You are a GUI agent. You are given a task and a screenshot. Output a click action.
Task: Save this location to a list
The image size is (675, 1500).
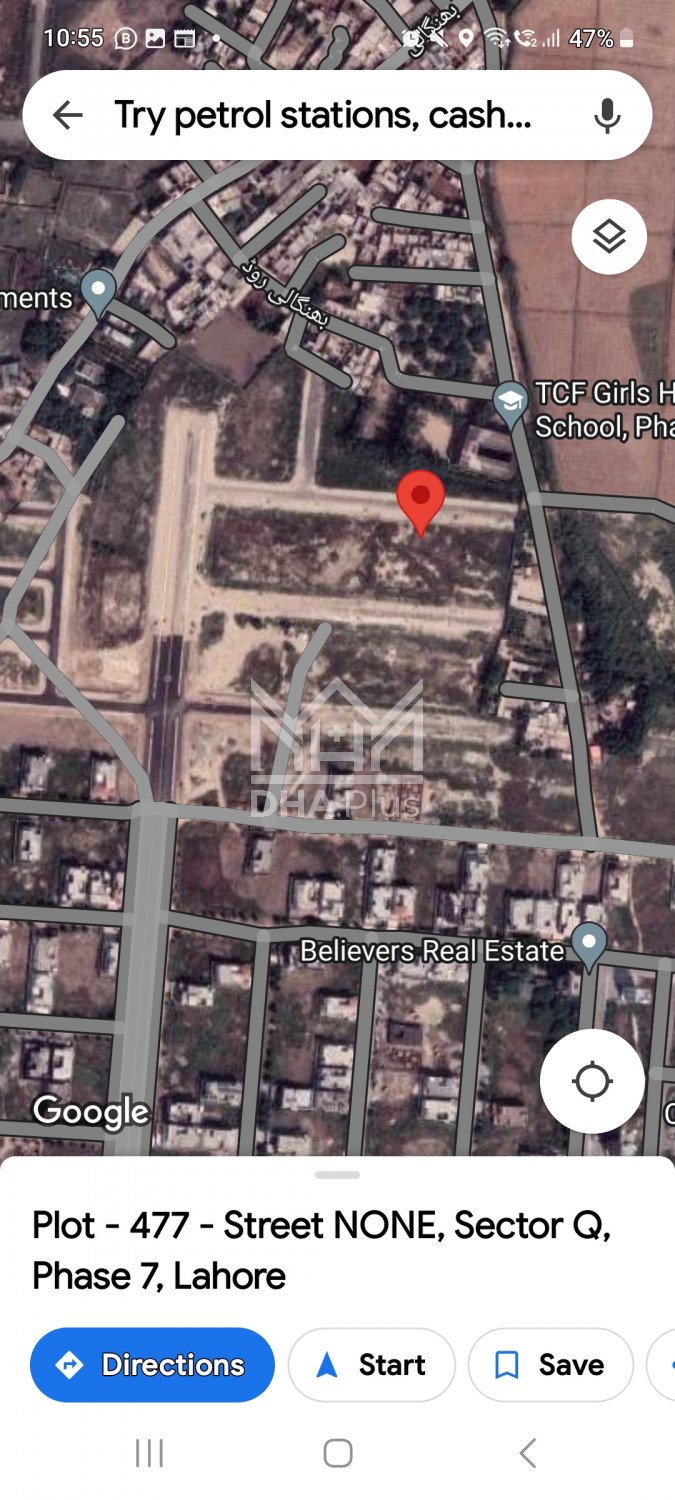(x=550, y=1365)
